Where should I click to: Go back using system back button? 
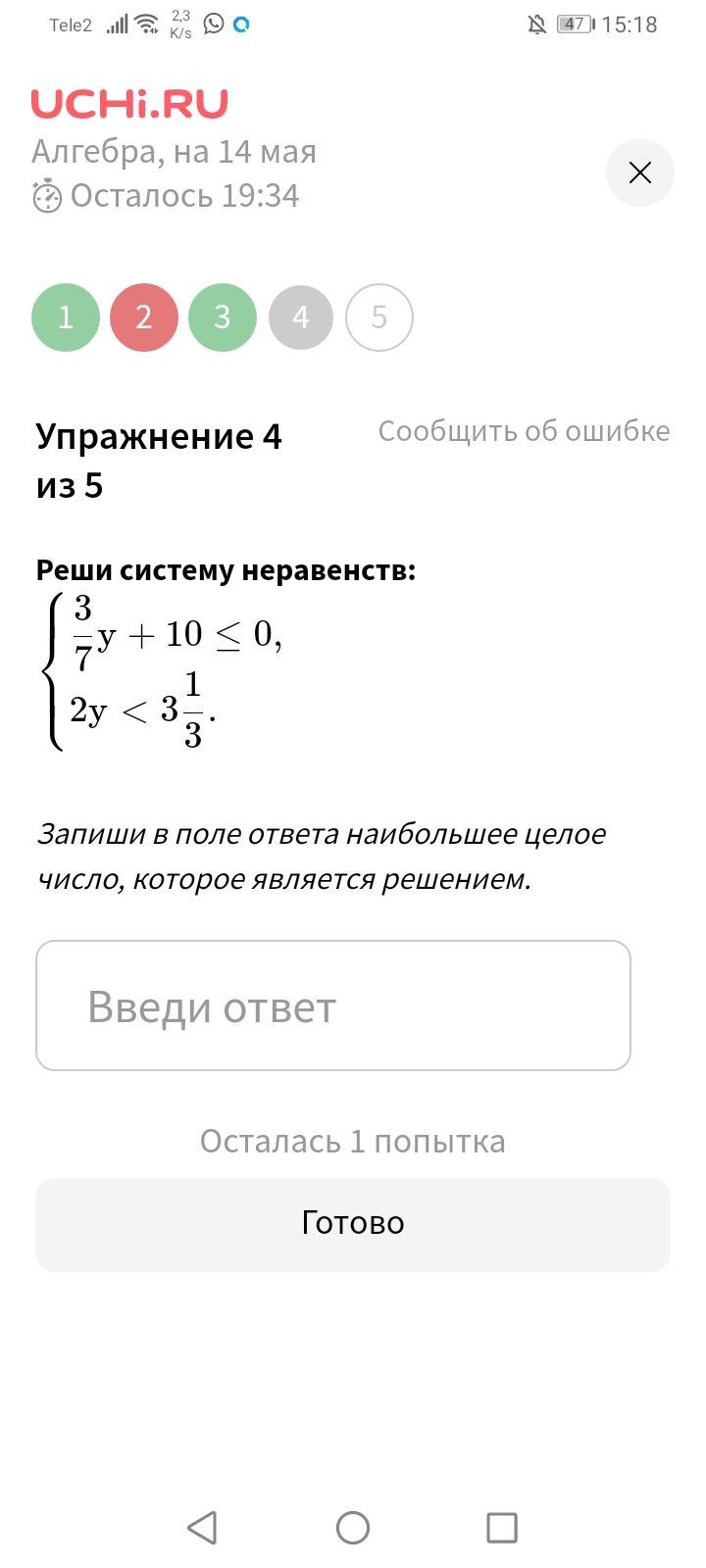[x=202, y=1527]
